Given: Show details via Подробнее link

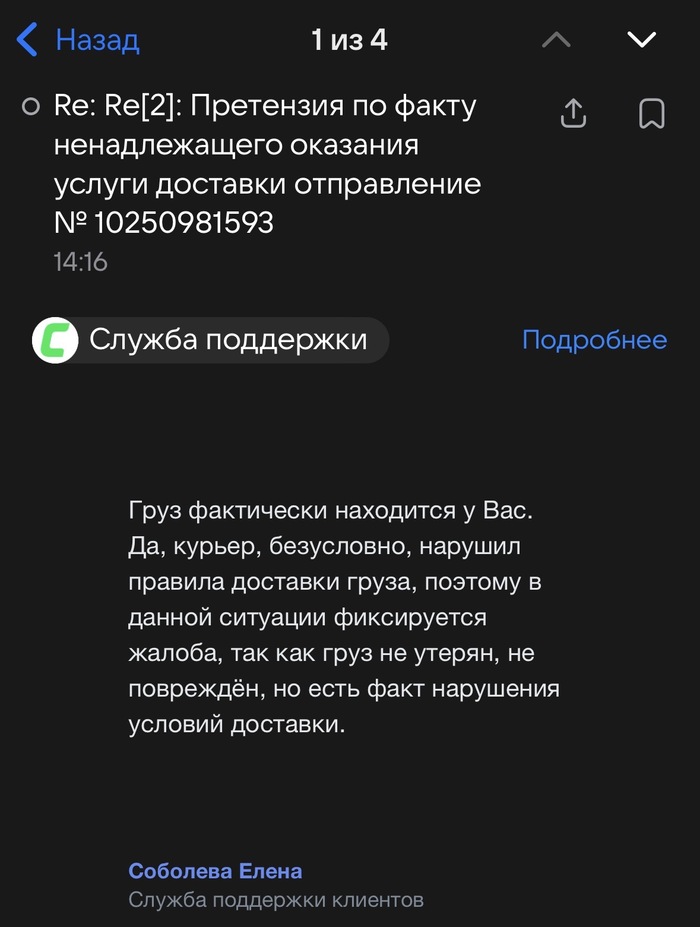Looking at the screenshot, I should [x=594, y=340].
